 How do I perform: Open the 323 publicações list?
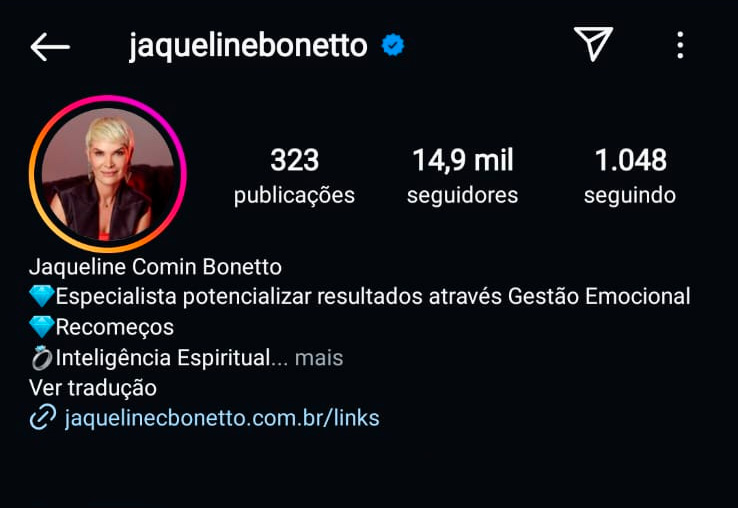[294, 176]
